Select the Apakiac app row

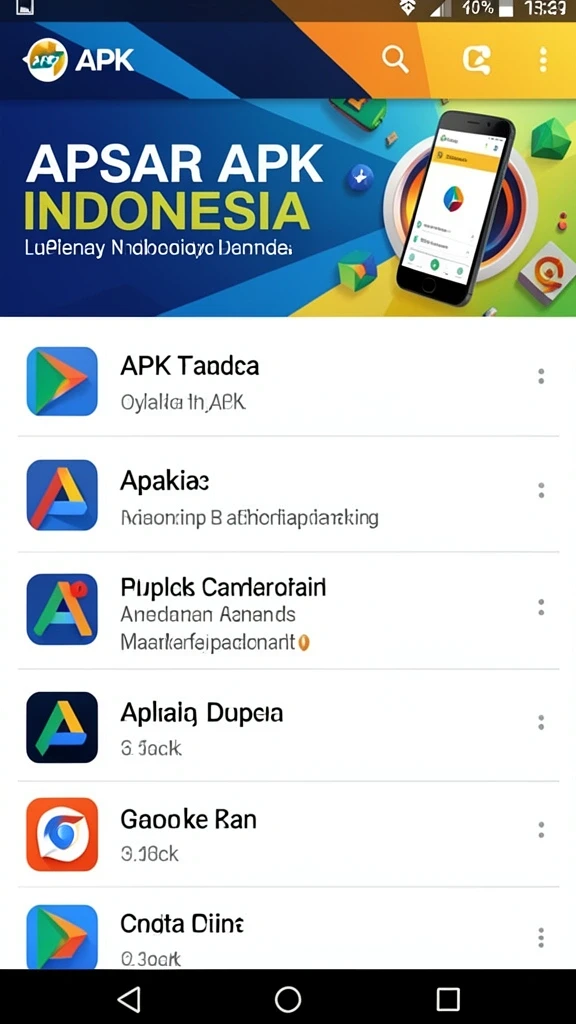[x=288, y=494]
